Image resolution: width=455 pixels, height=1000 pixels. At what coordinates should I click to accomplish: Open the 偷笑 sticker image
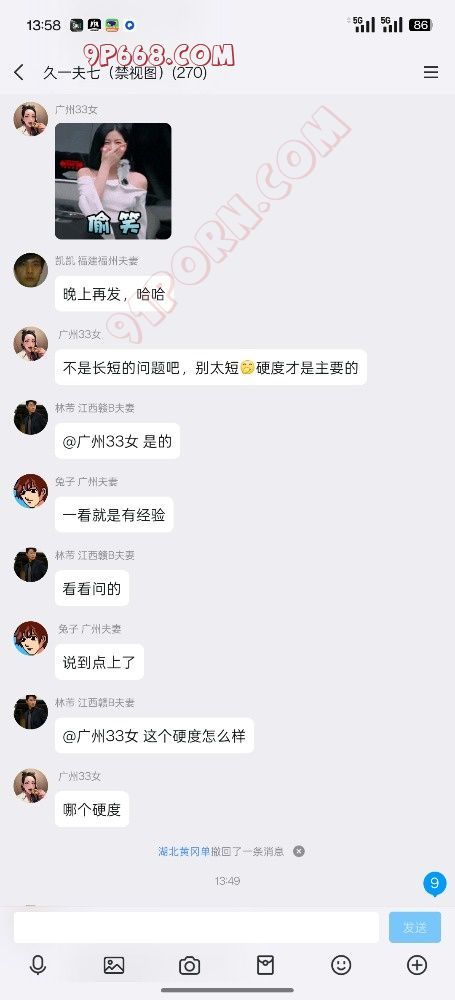tap(113, 181)
